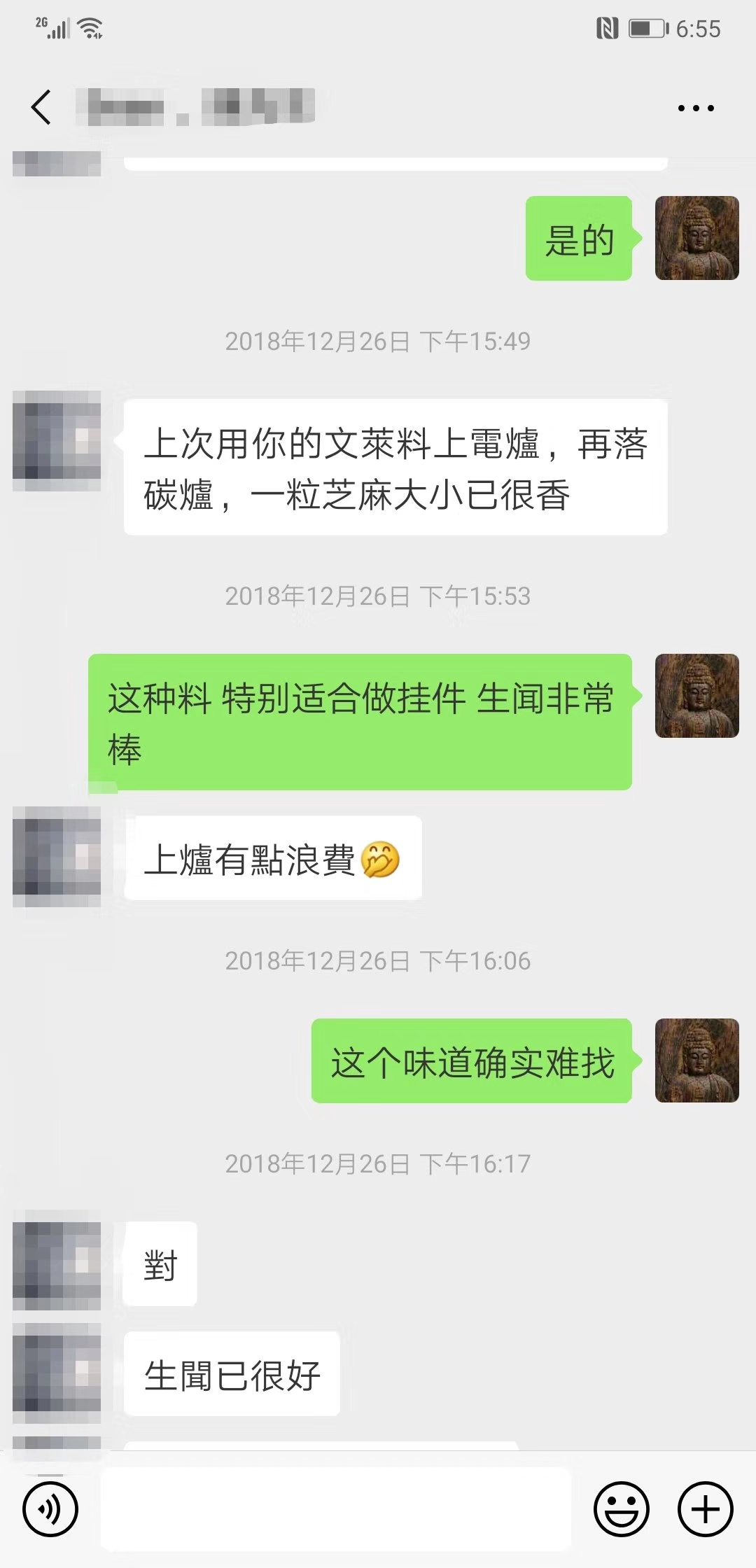Switch to voice message input
This screenshot has width=756, height=1568.
click(50, 1508)
